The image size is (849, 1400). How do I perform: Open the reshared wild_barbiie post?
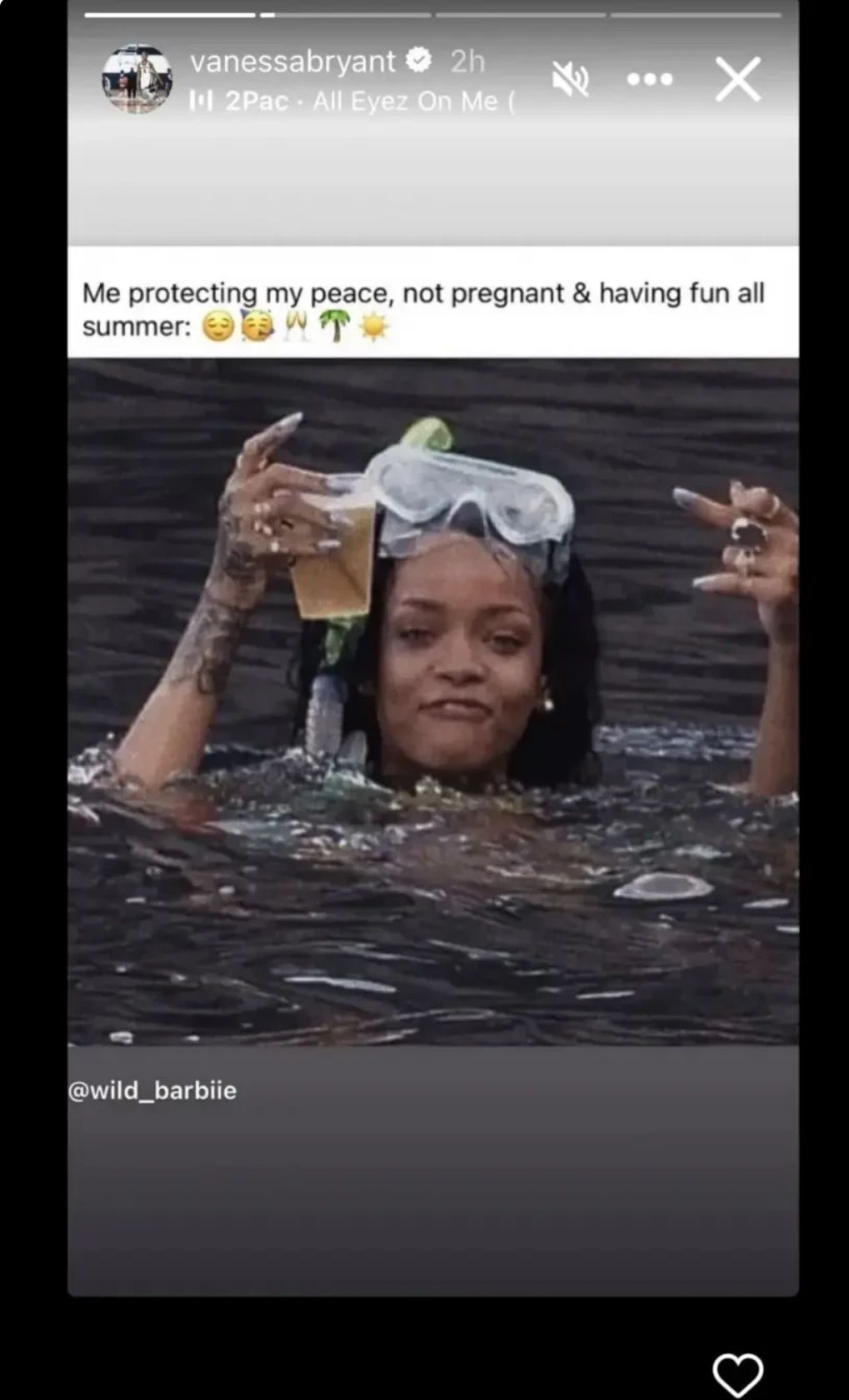coord(432,700)
